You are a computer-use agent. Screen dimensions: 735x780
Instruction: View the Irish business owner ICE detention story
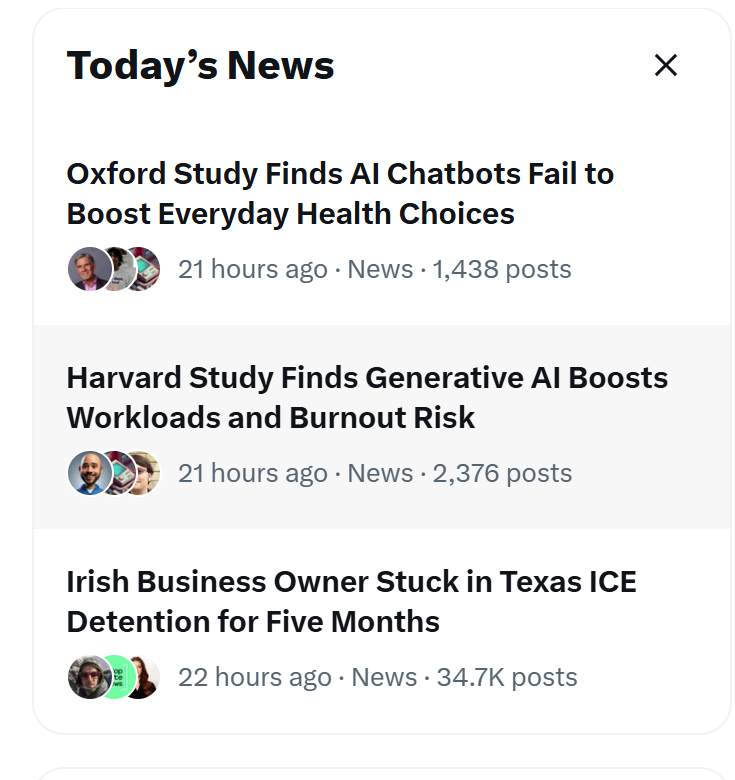[351, 602]
